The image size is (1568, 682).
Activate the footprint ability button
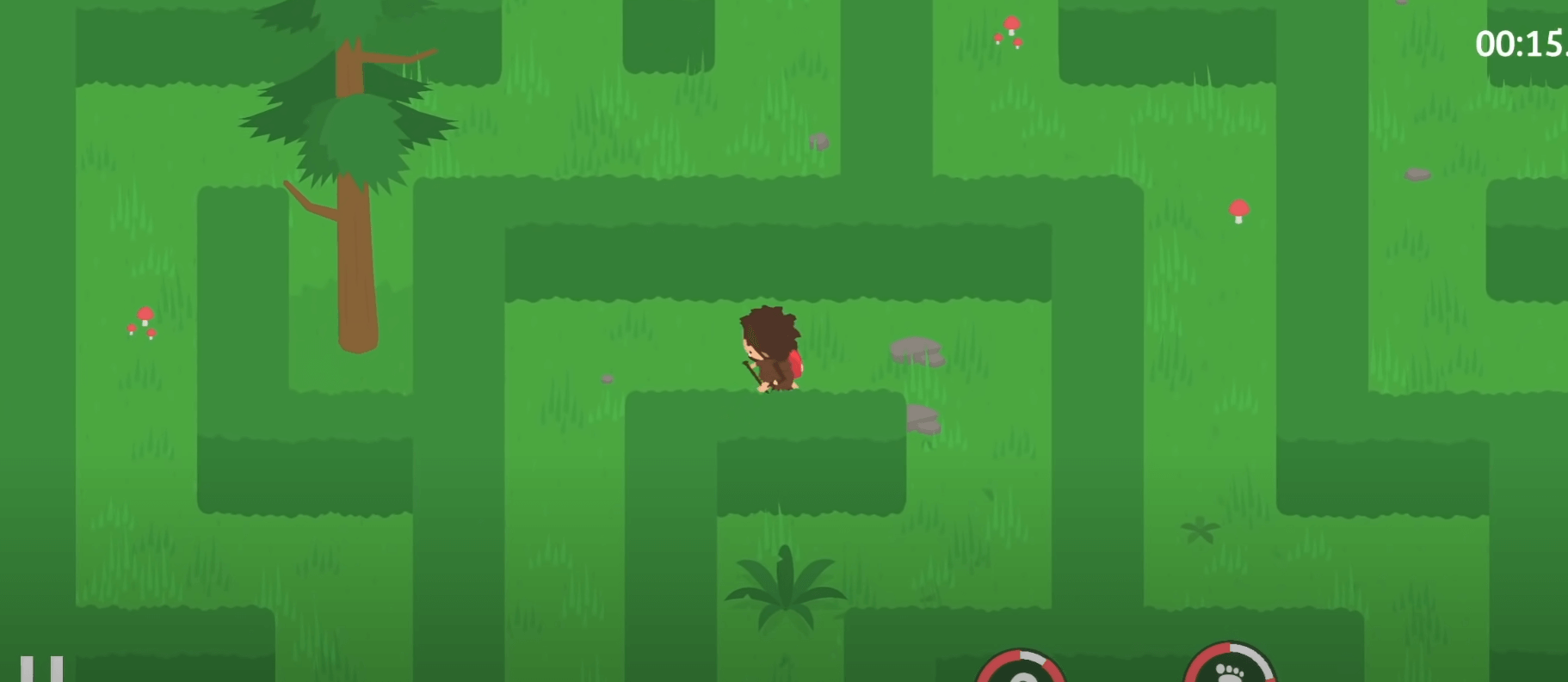click(1229, 668)
